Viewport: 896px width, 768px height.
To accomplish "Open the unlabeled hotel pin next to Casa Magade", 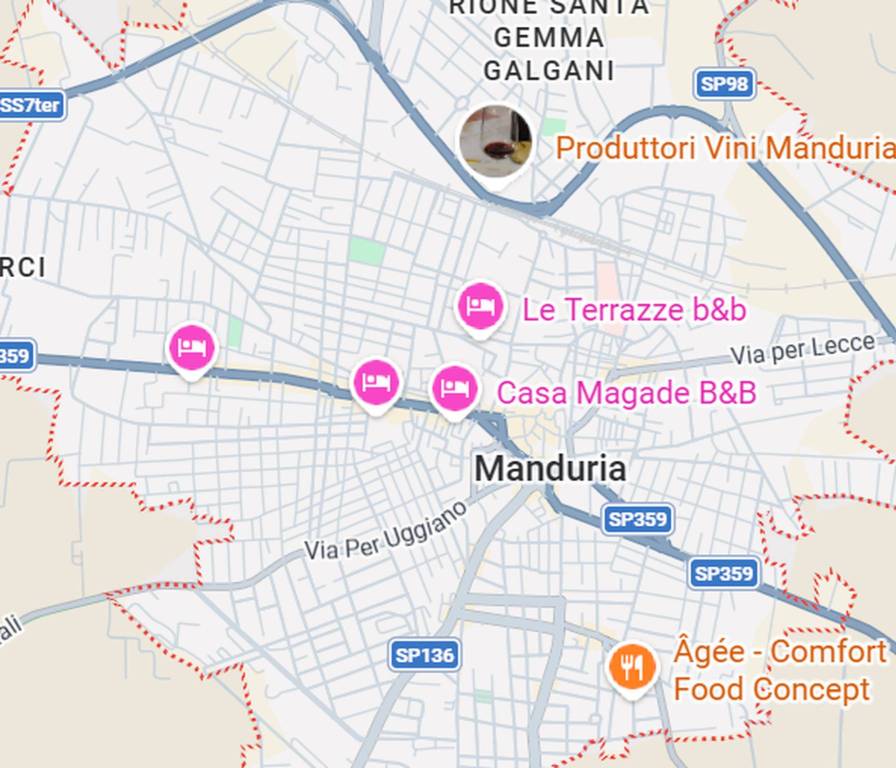I will coord(376,383).
